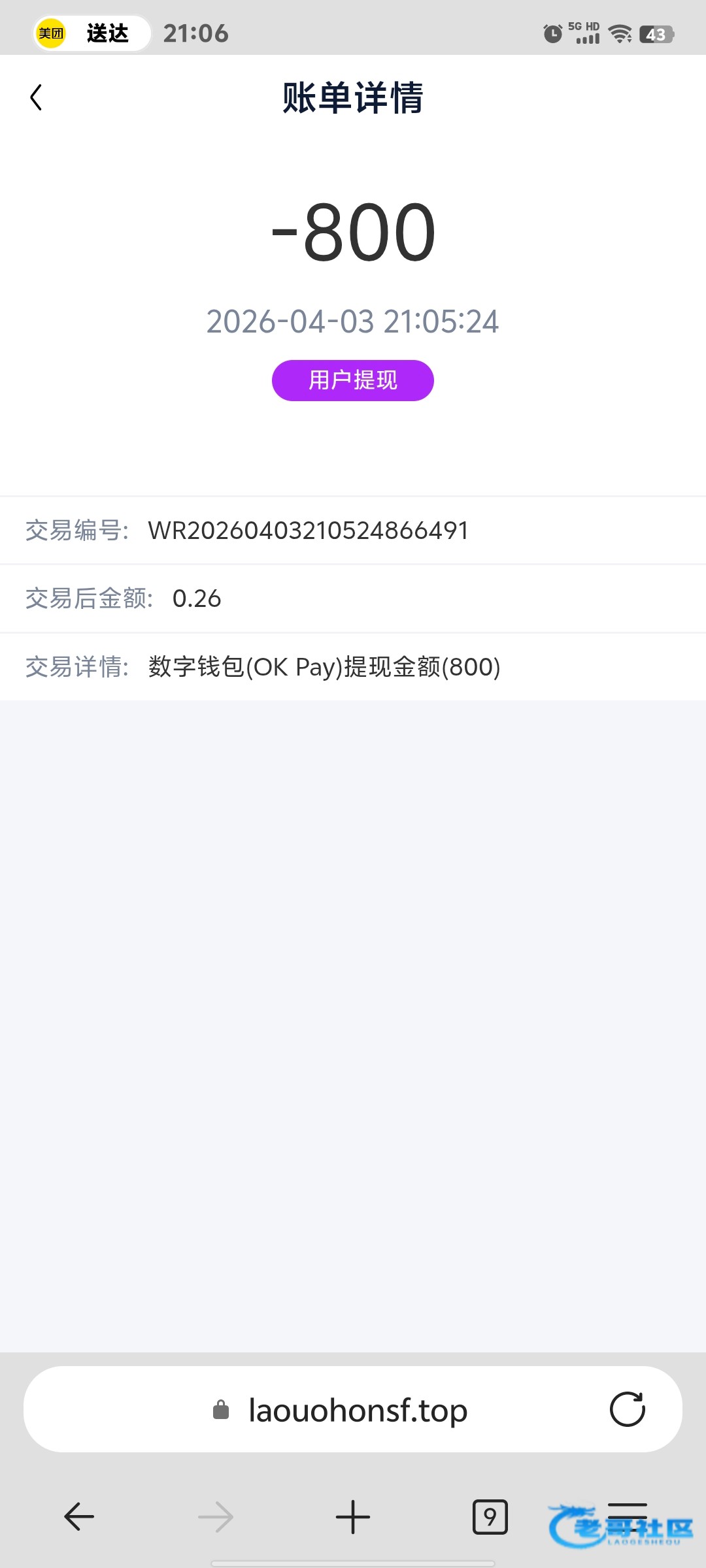Reload the current web page

point(627,1409)
